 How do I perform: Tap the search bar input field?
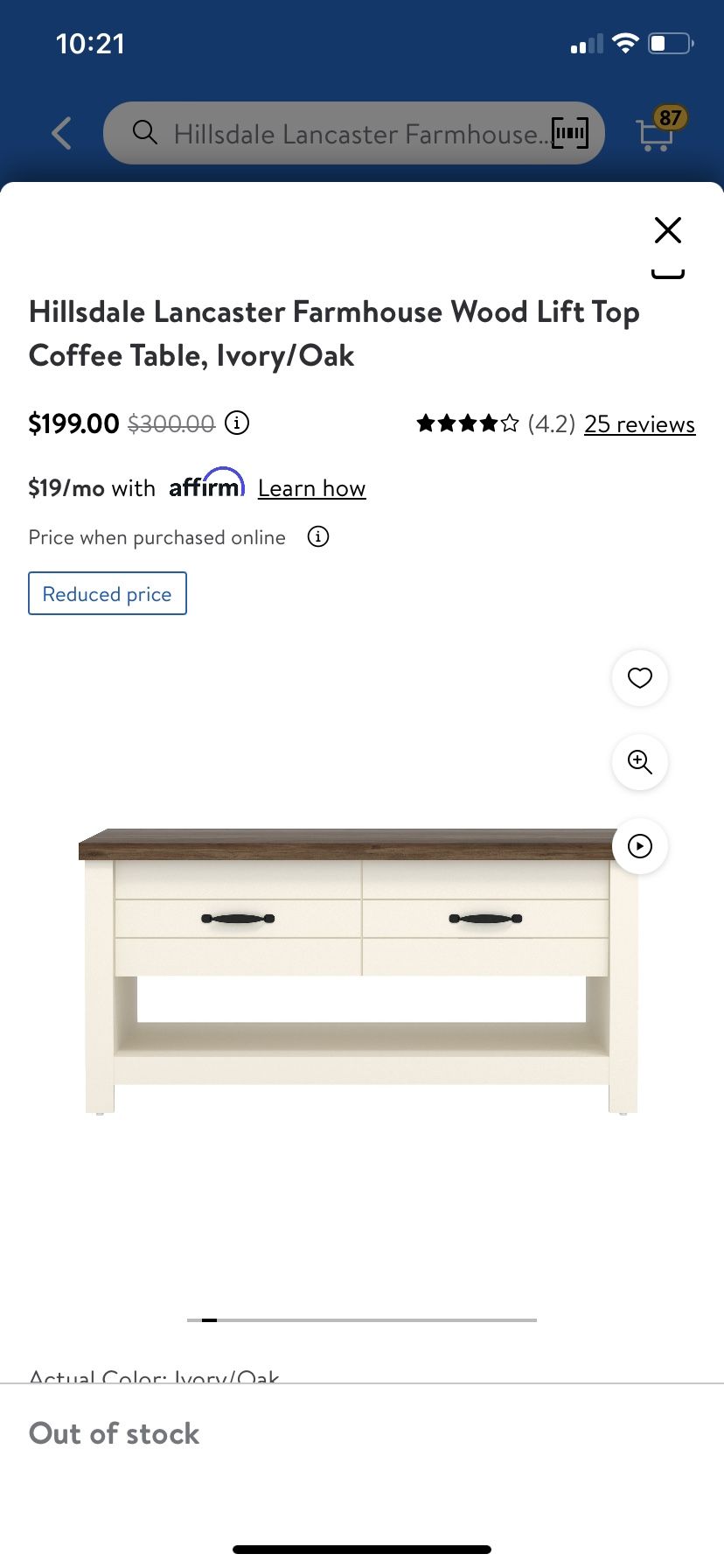coord(350,133)
